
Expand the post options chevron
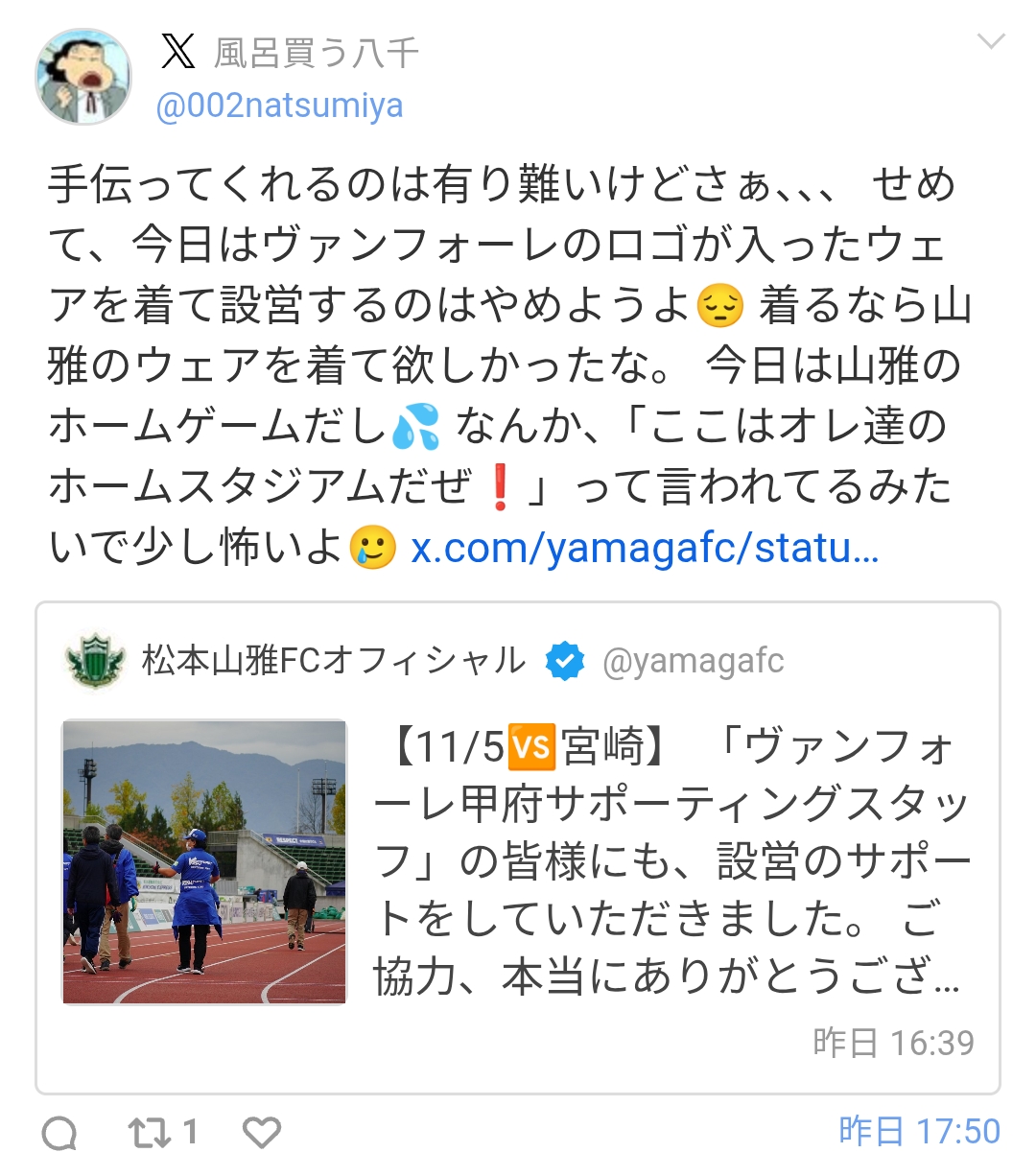point(990,41)
